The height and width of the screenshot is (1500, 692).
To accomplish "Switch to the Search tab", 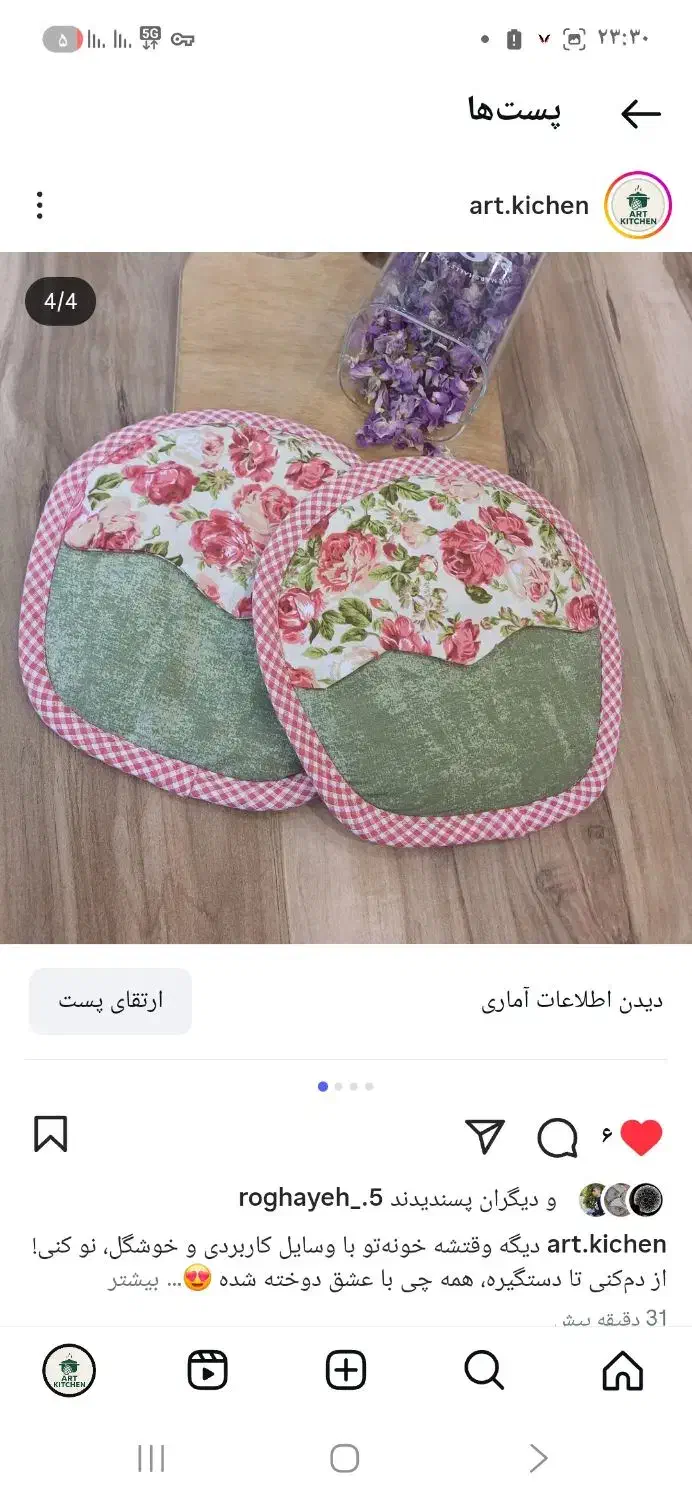I will (484, 1371).
